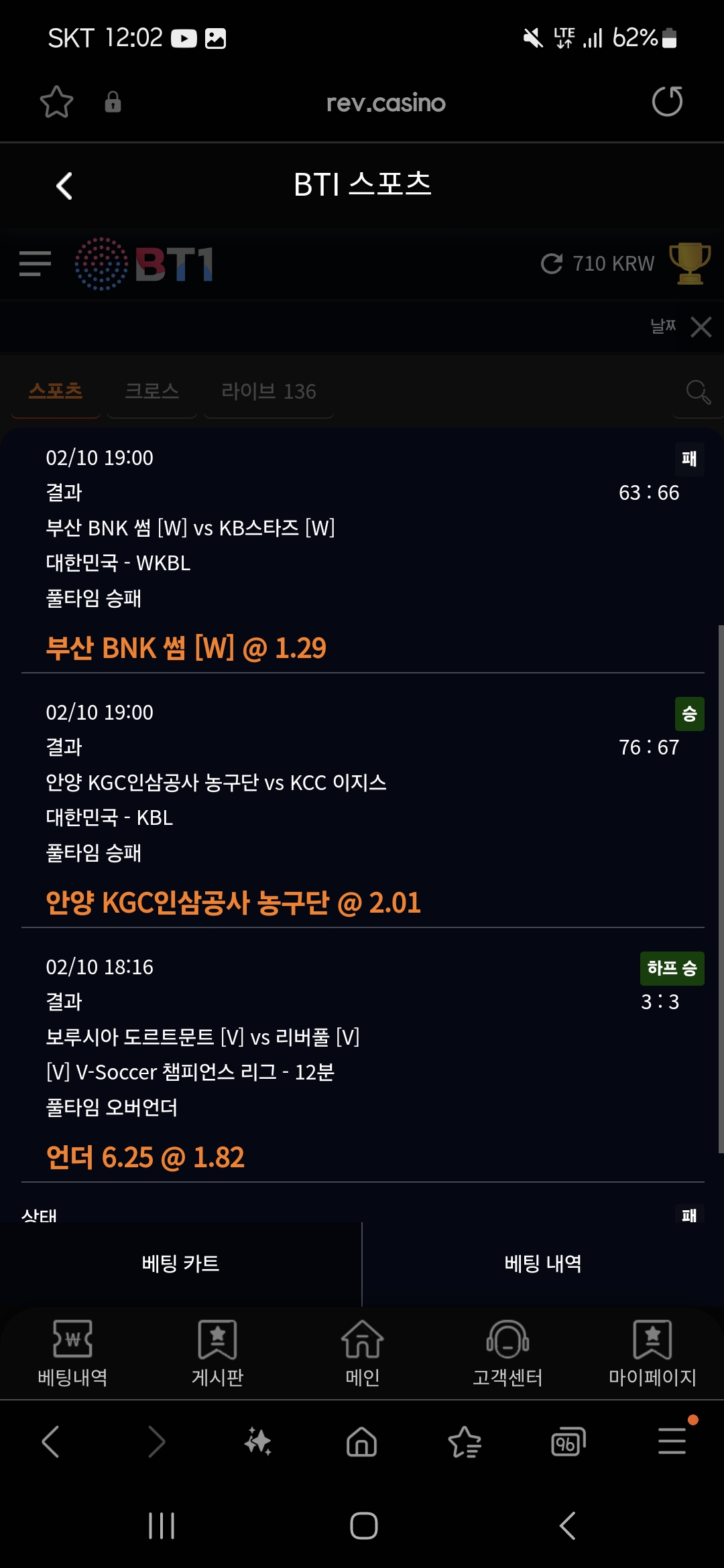The width and height of the screenshot is (724, 1568).
Task: Go back from the BTI 스포츠 page
Action: [64, 186]
